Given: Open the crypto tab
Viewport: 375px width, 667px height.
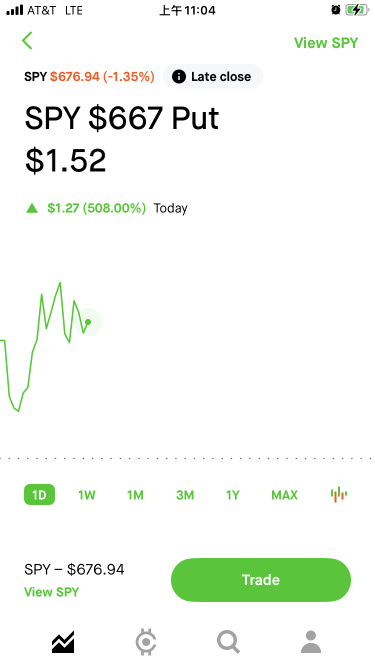Looking at the screenshot, I should coord(146,642).
